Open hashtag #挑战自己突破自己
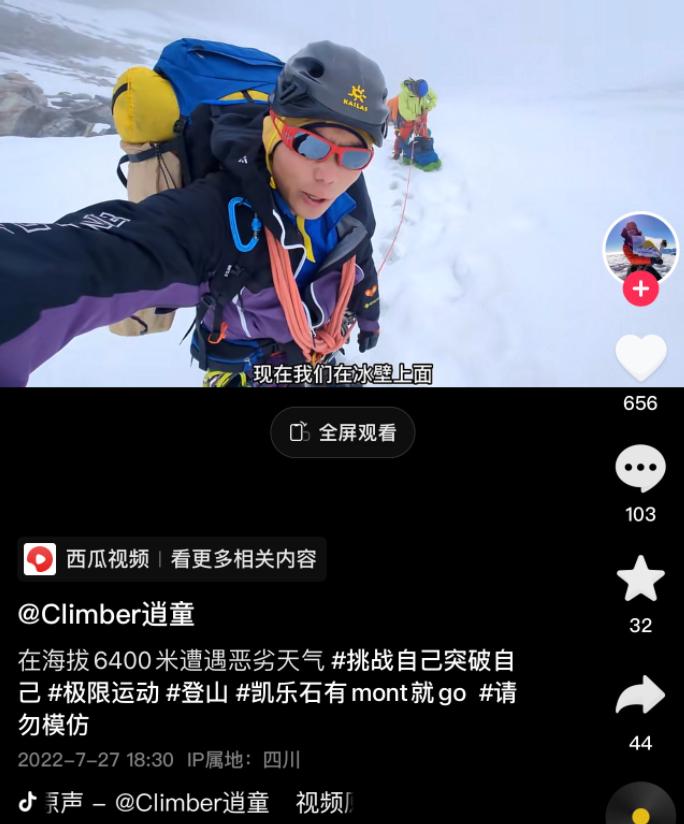This screenshot has height=824, width=684. pyautogui.click(x=423, y=661)
